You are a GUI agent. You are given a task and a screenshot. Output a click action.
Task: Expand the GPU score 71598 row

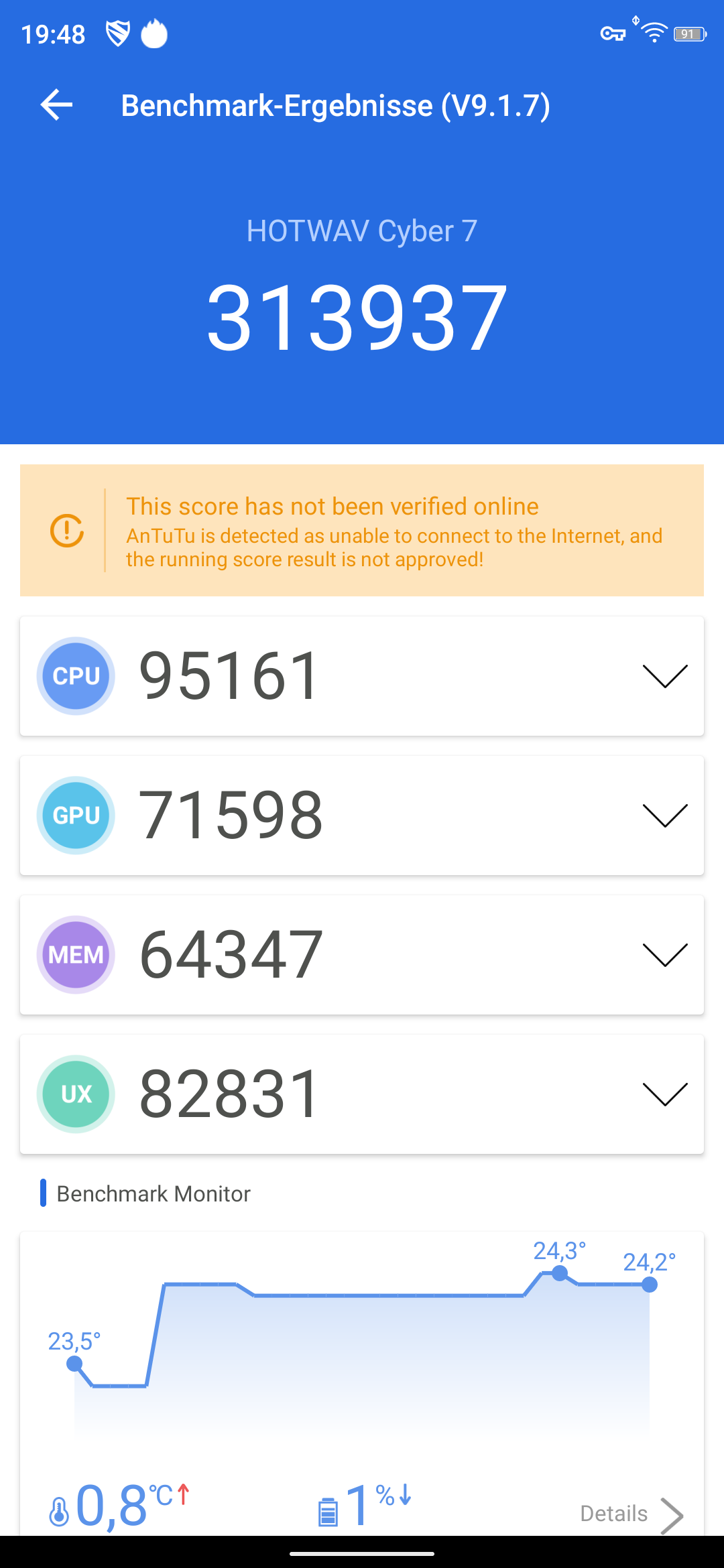click(x=362, y=815)
